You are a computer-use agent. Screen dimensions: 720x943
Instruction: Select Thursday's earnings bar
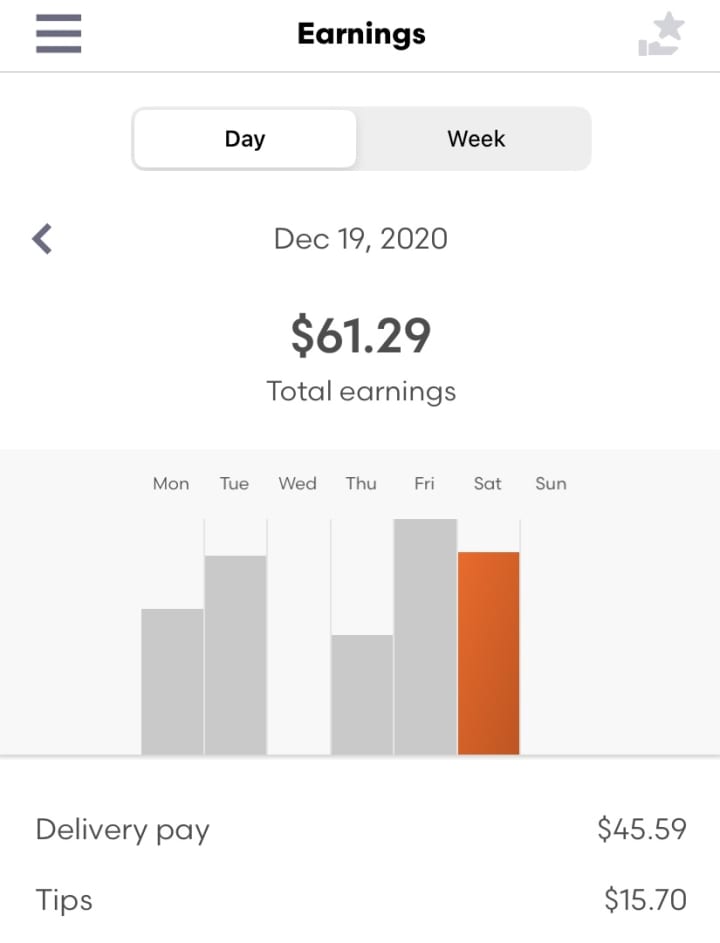[x=362, y=694]
